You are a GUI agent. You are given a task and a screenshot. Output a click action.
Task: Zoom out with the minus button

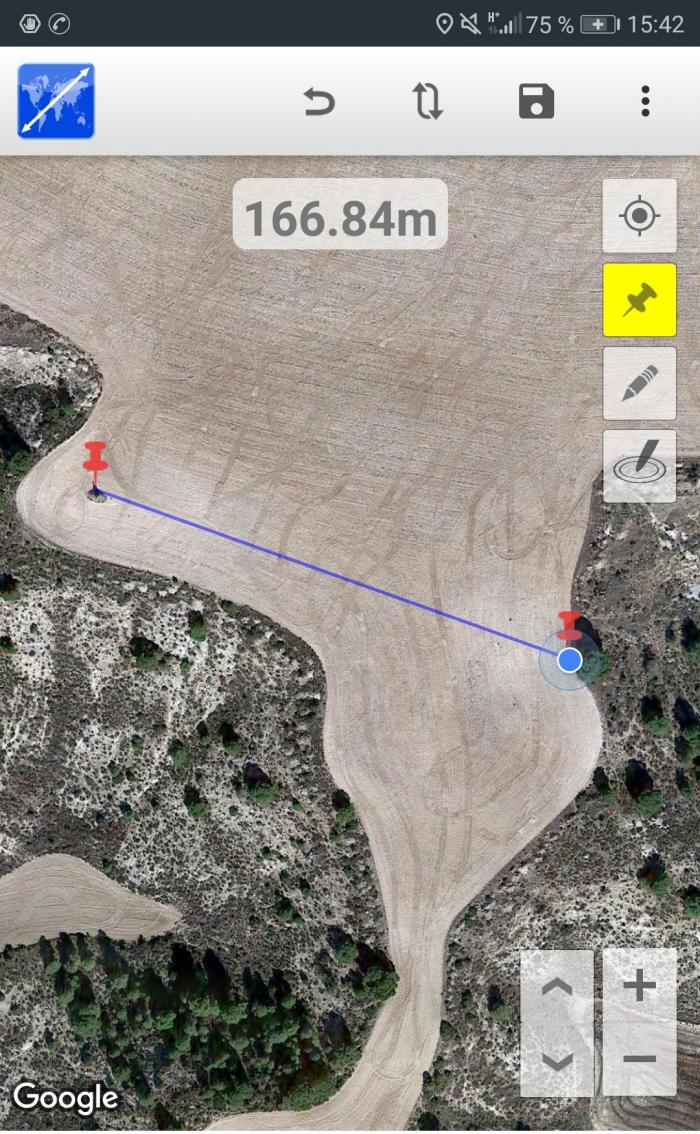pyautogui.click(x=639, y=1060)
